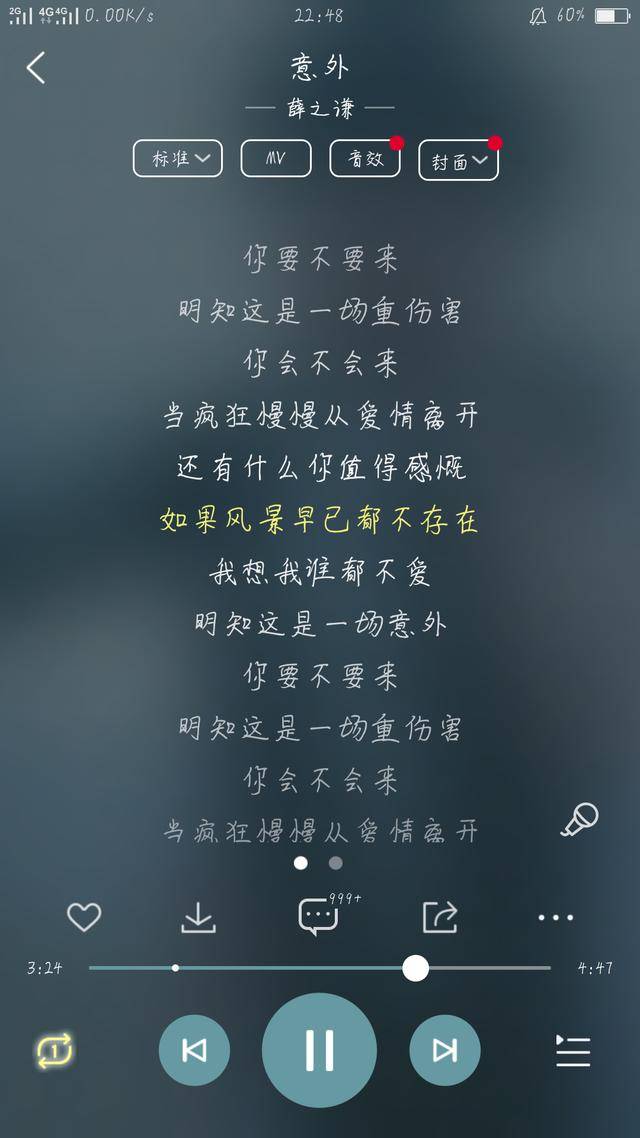This screenshot has height=1138, width=640.
Task: Open the play queue list
Action: point(573,1050)
